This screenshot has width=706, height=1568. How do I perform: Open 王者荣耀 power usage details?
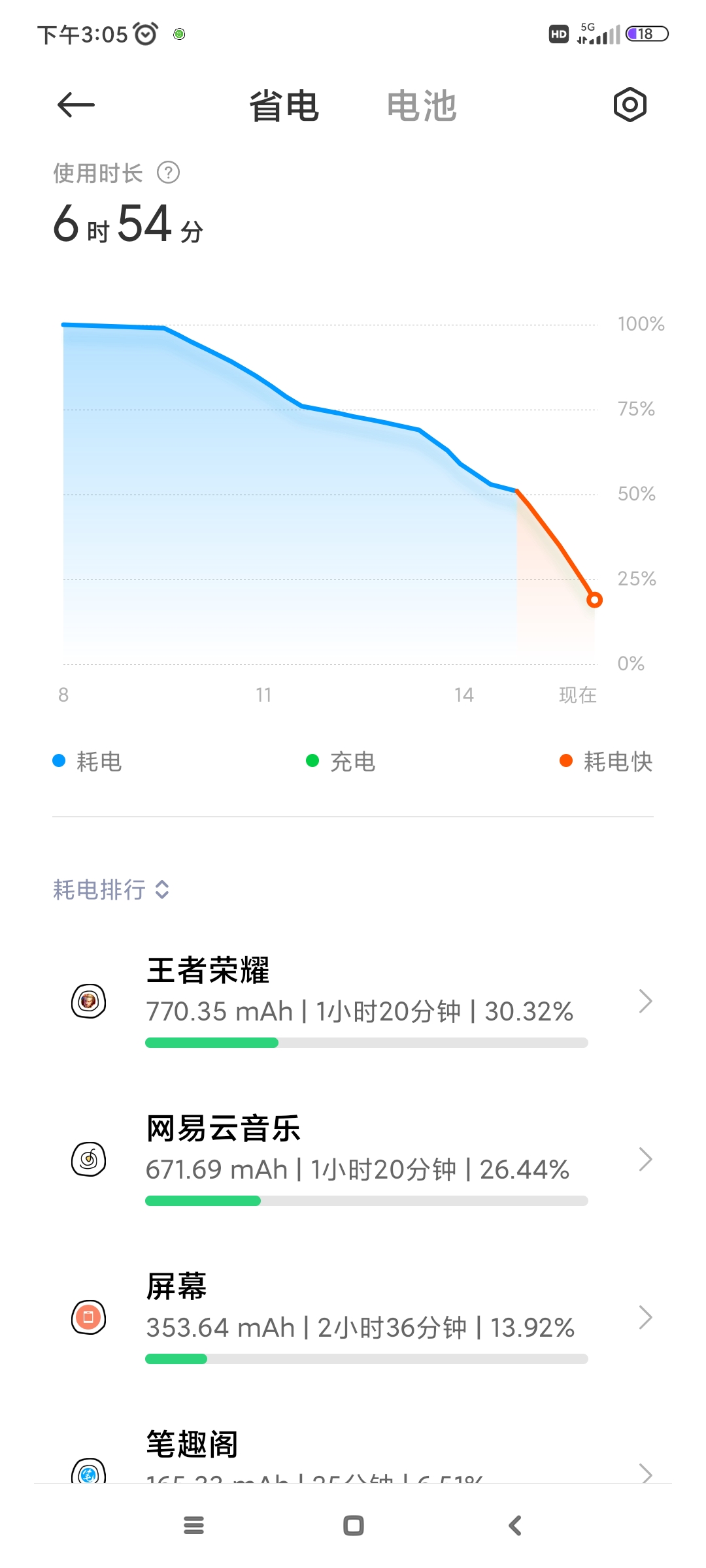pos(353,1001)
